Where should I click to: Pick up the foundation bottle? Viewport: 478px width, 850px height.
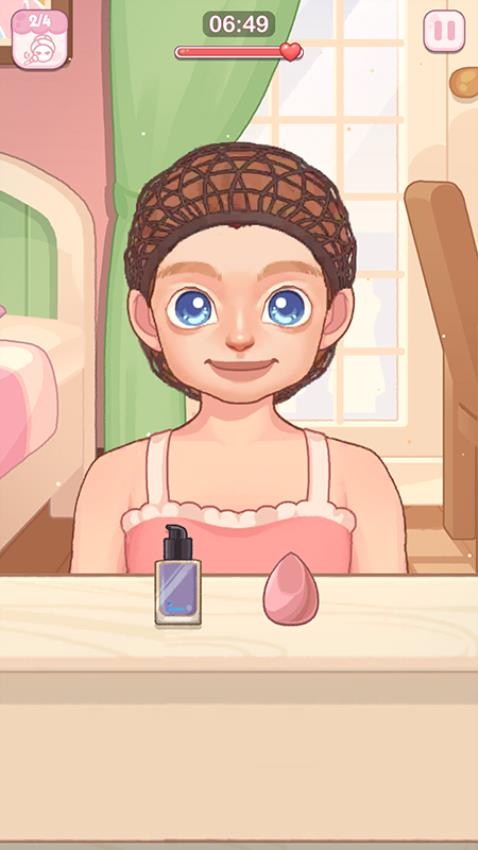pos(178,576)
